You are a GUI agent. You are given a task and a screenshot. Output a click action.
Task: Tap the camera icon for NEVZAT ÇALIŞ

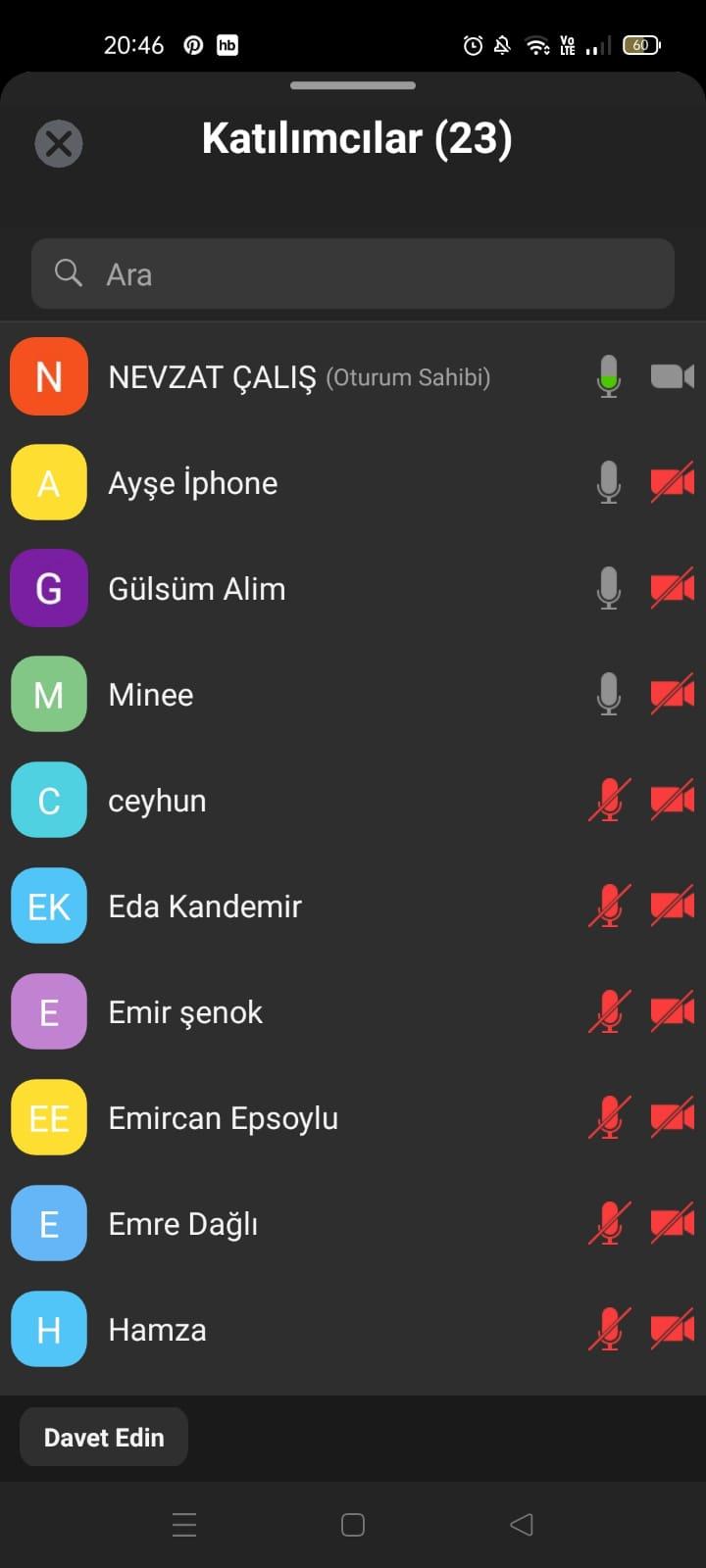(x=673, y=376)
